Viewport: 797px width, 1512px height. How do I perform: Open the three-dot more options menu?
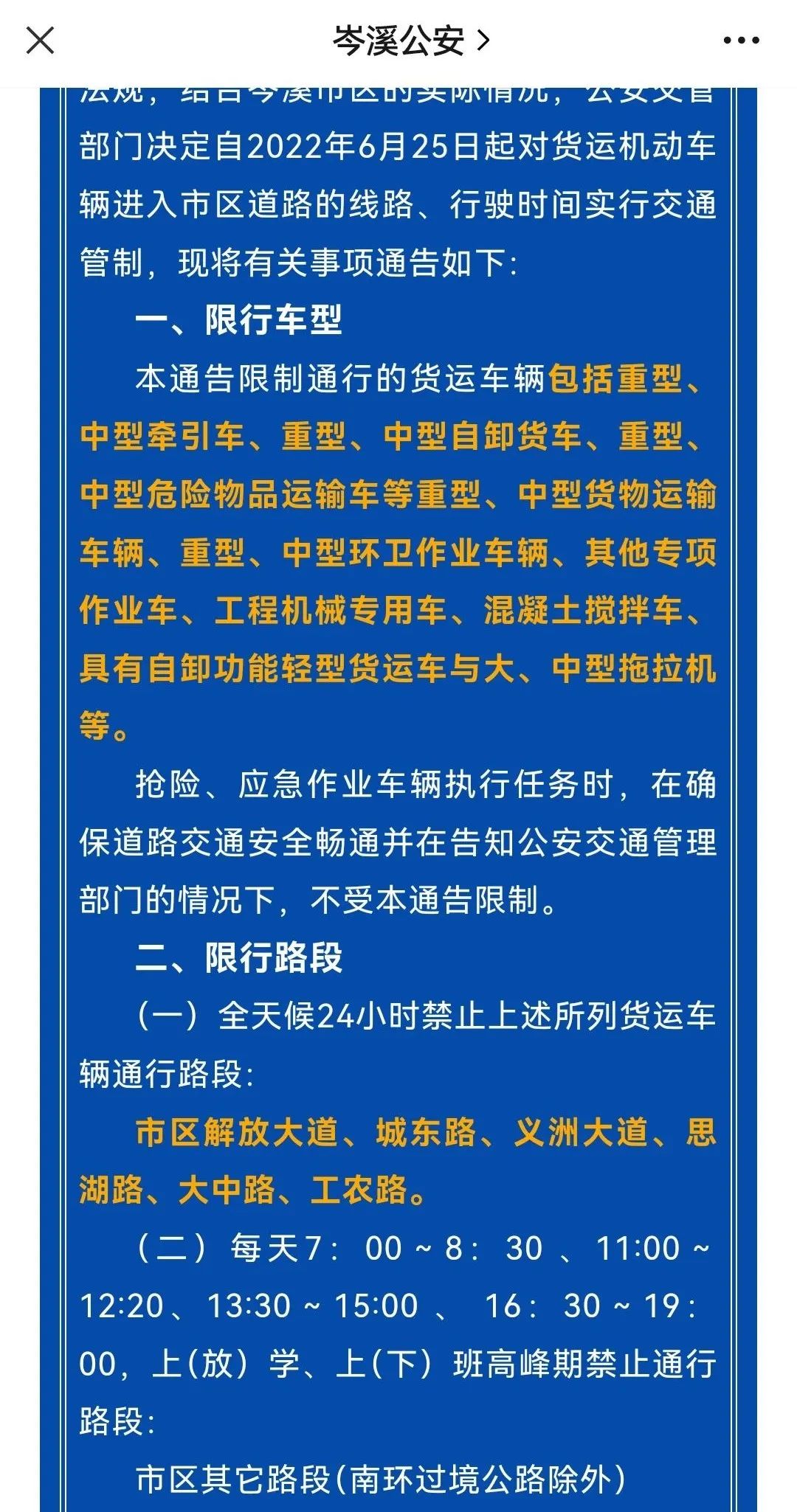741,41
